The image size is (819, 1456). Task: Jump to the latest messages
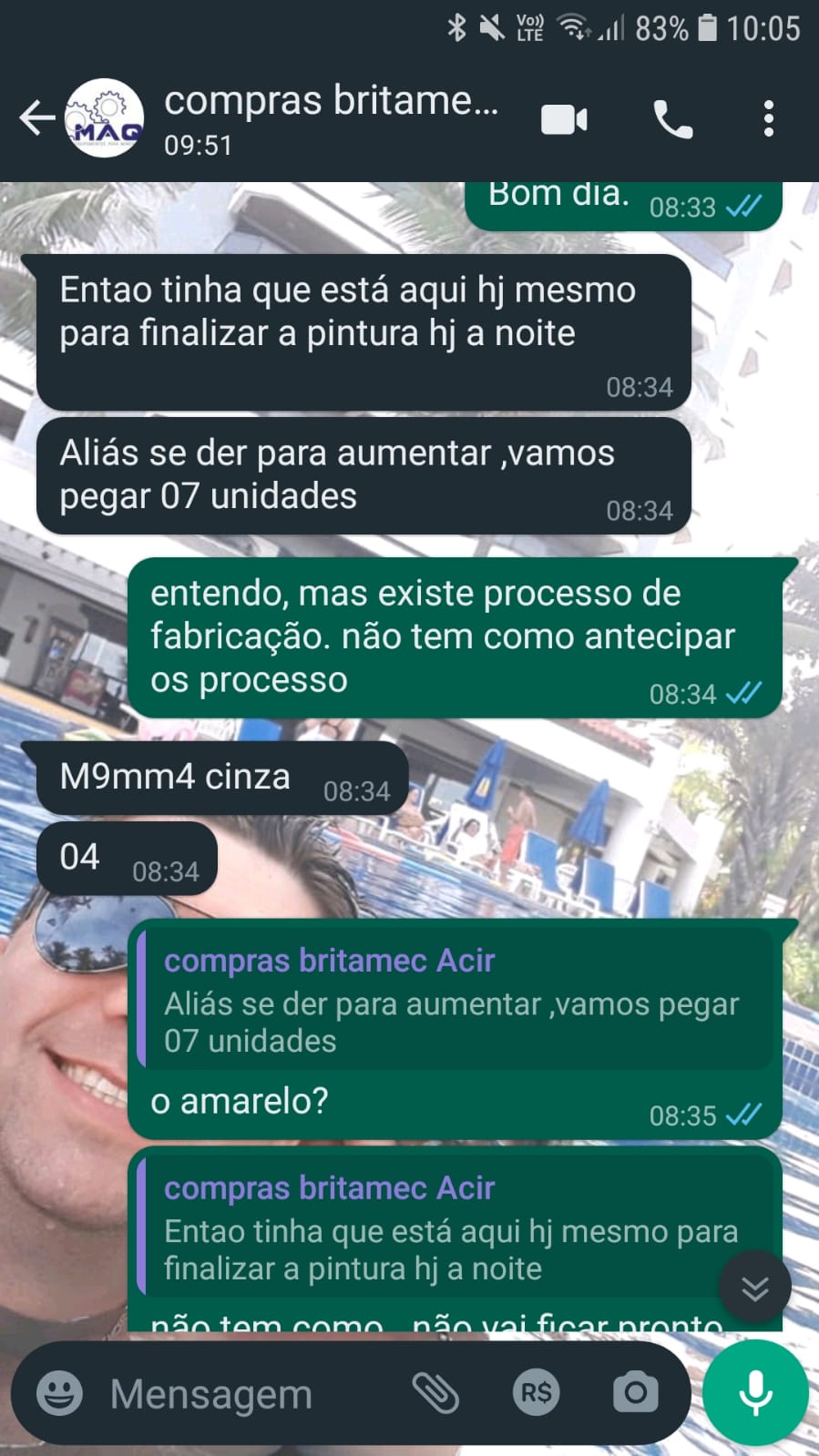pyautogui.click(x=754, y=1288)
